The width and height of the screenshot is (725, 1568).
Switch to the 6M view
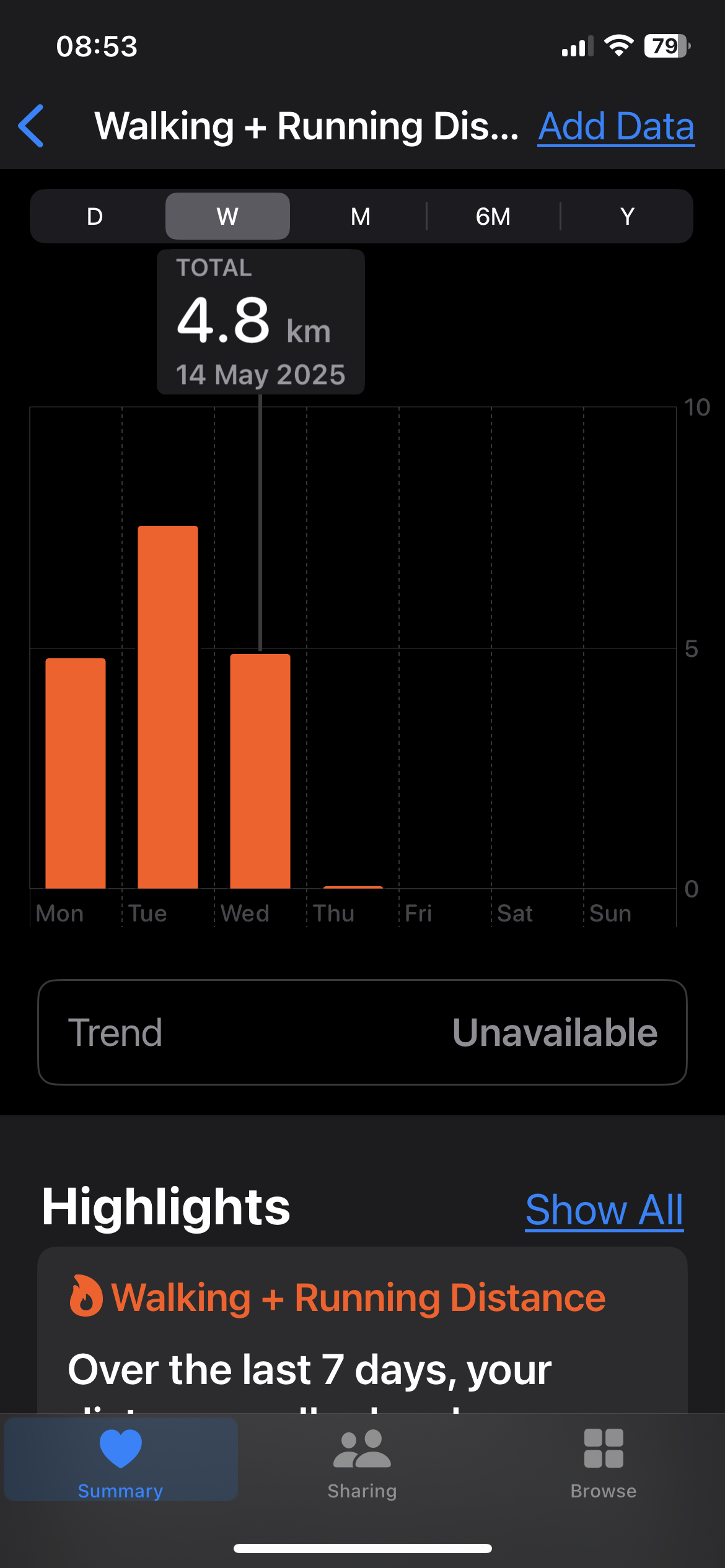tap(493, 216)
